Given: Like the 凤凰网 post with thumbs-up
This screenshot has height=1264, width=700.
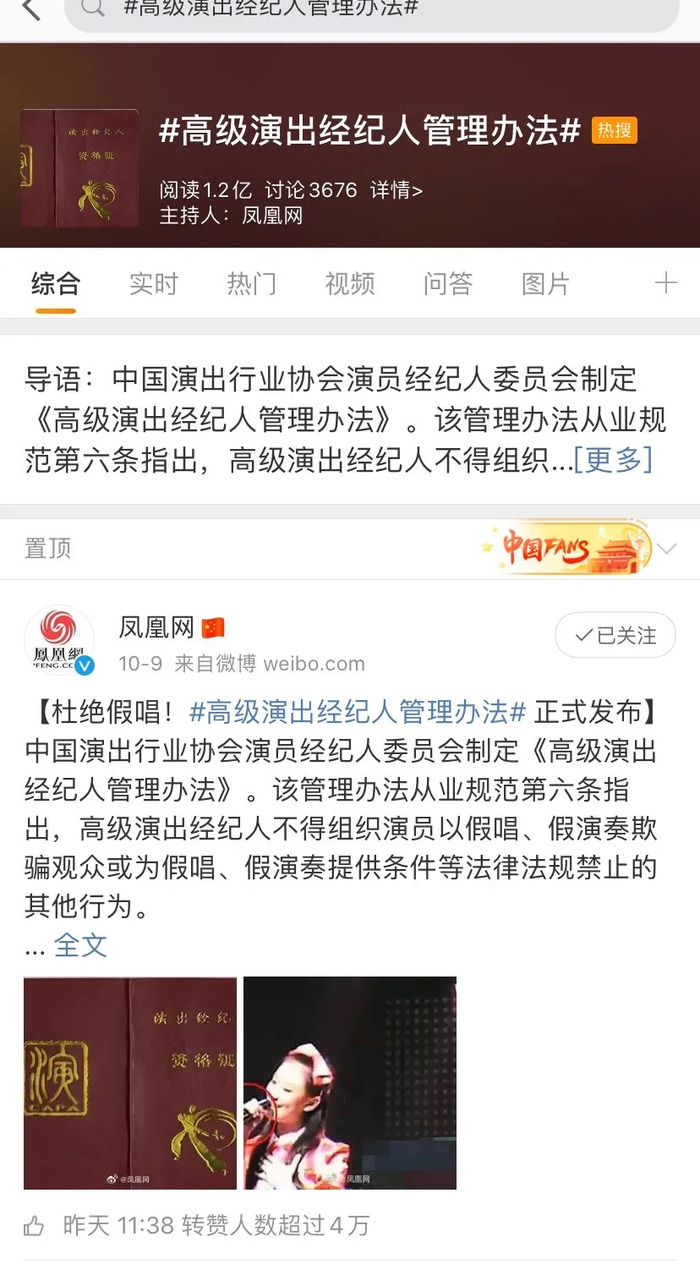Looking at the screenshot, I should pos(34,1225).
